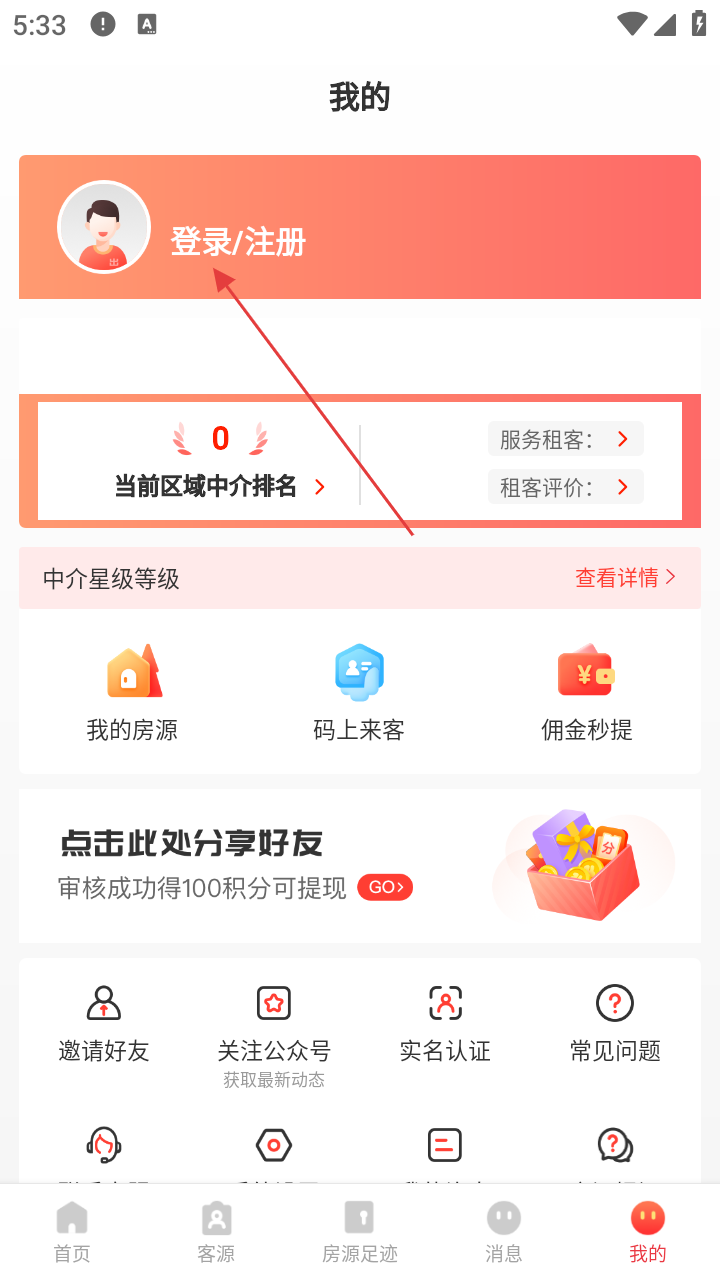Open 常见问题

(615, 1024)
